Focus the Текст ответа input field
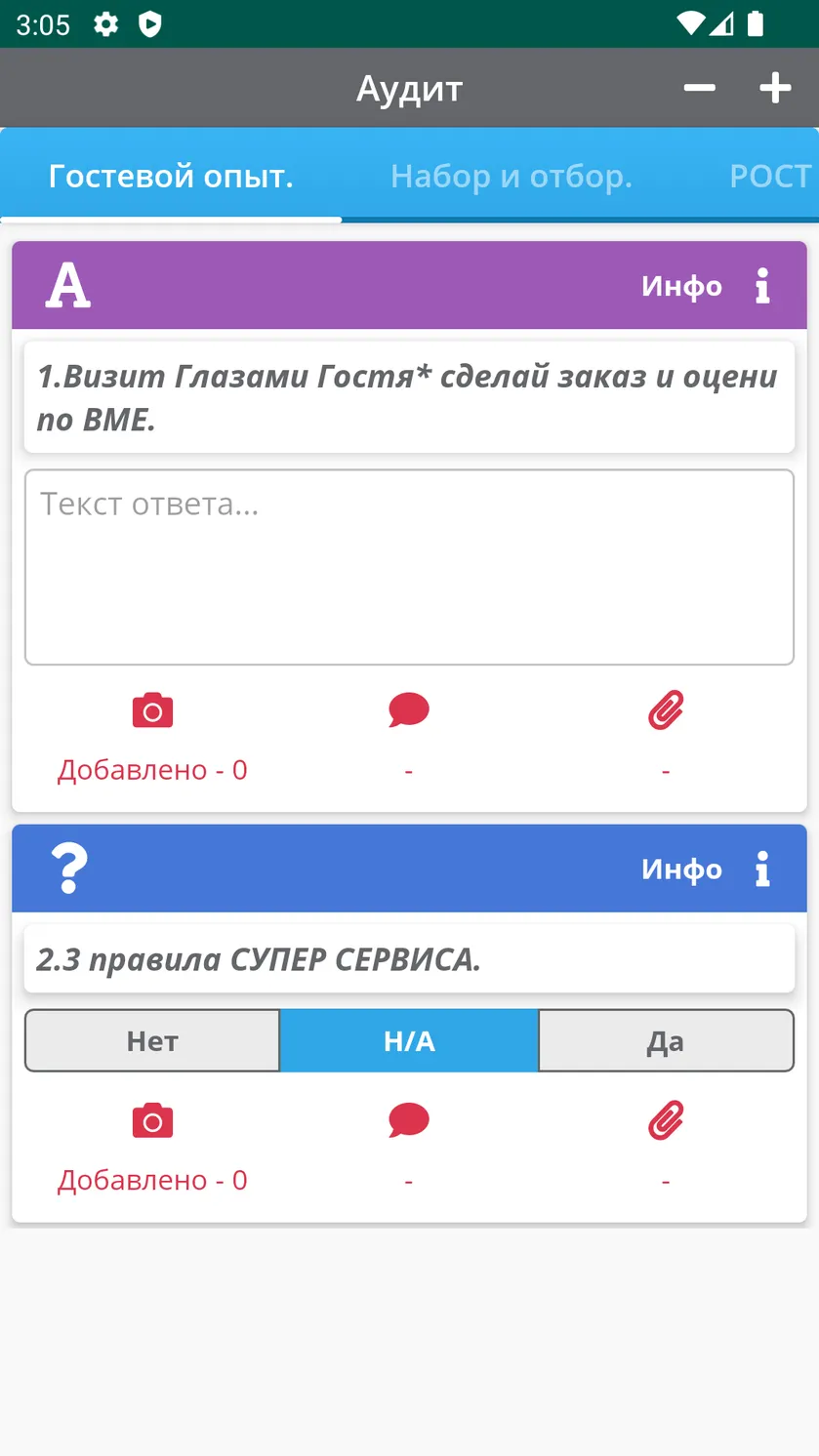The height and width of the screenshot is (1456, 819). click(409, 567)
